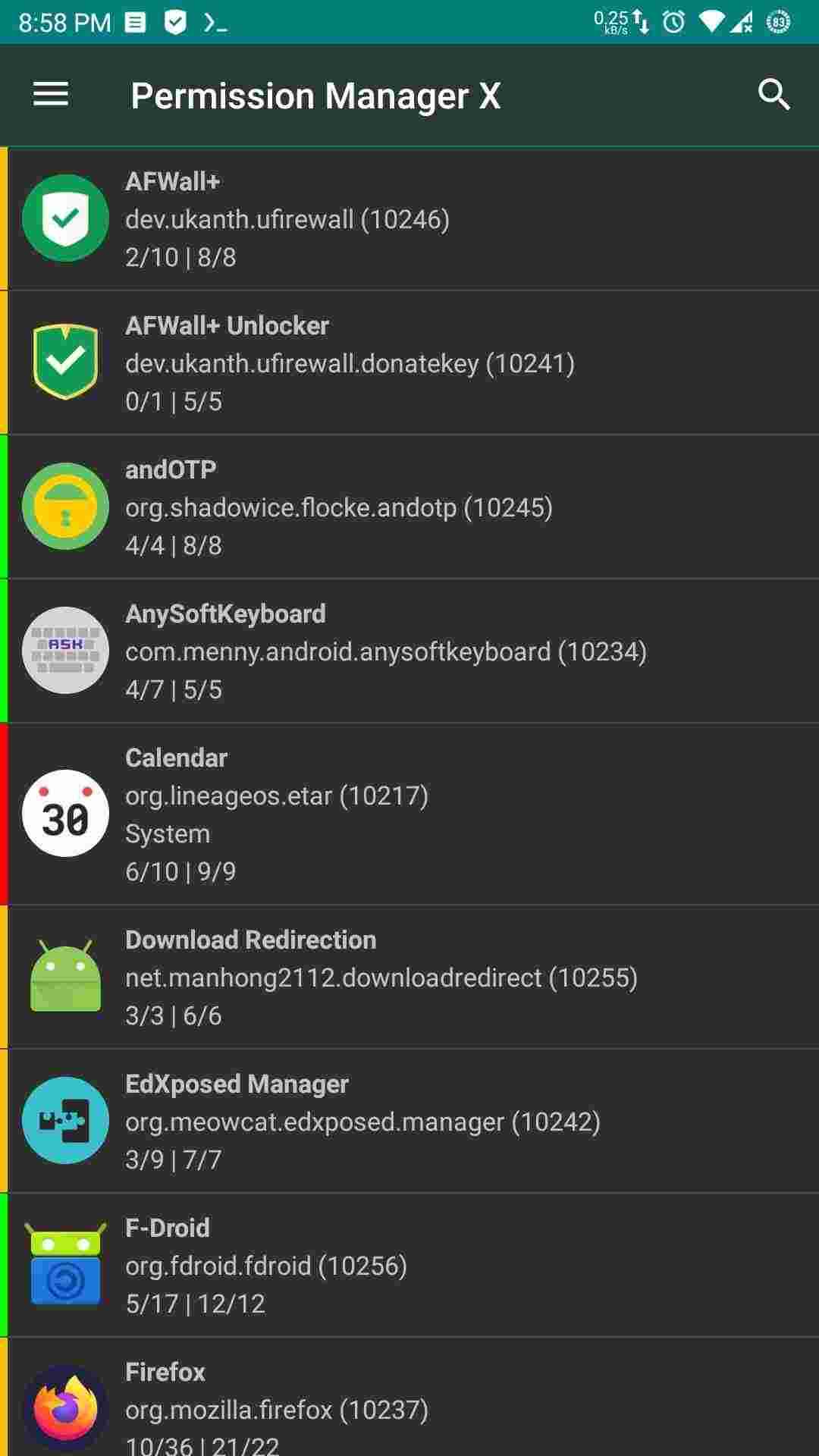Tap the F-Droid robot icon

[x=64, y=1265]
